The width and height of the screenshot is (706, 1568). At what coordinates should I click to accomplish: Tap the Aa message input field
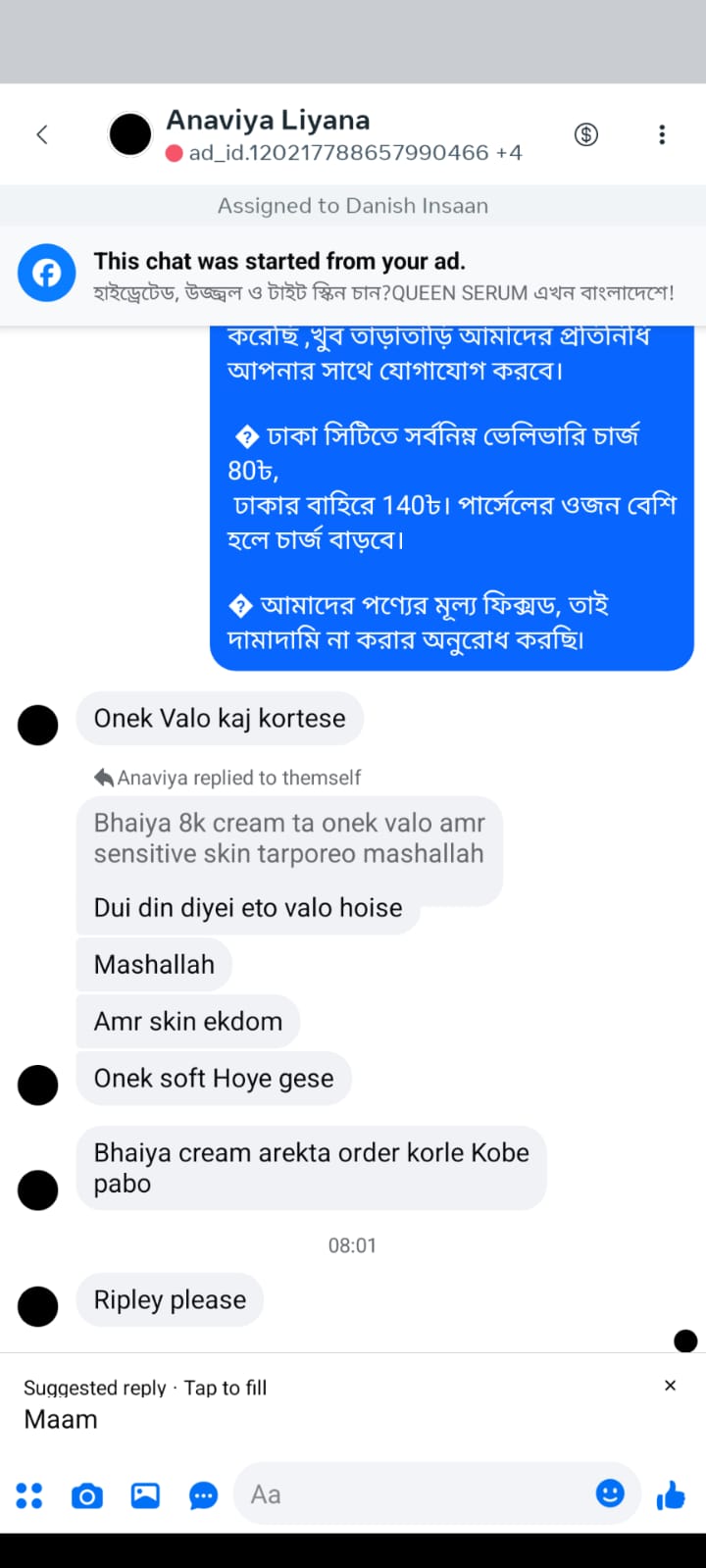(412, 1494)
